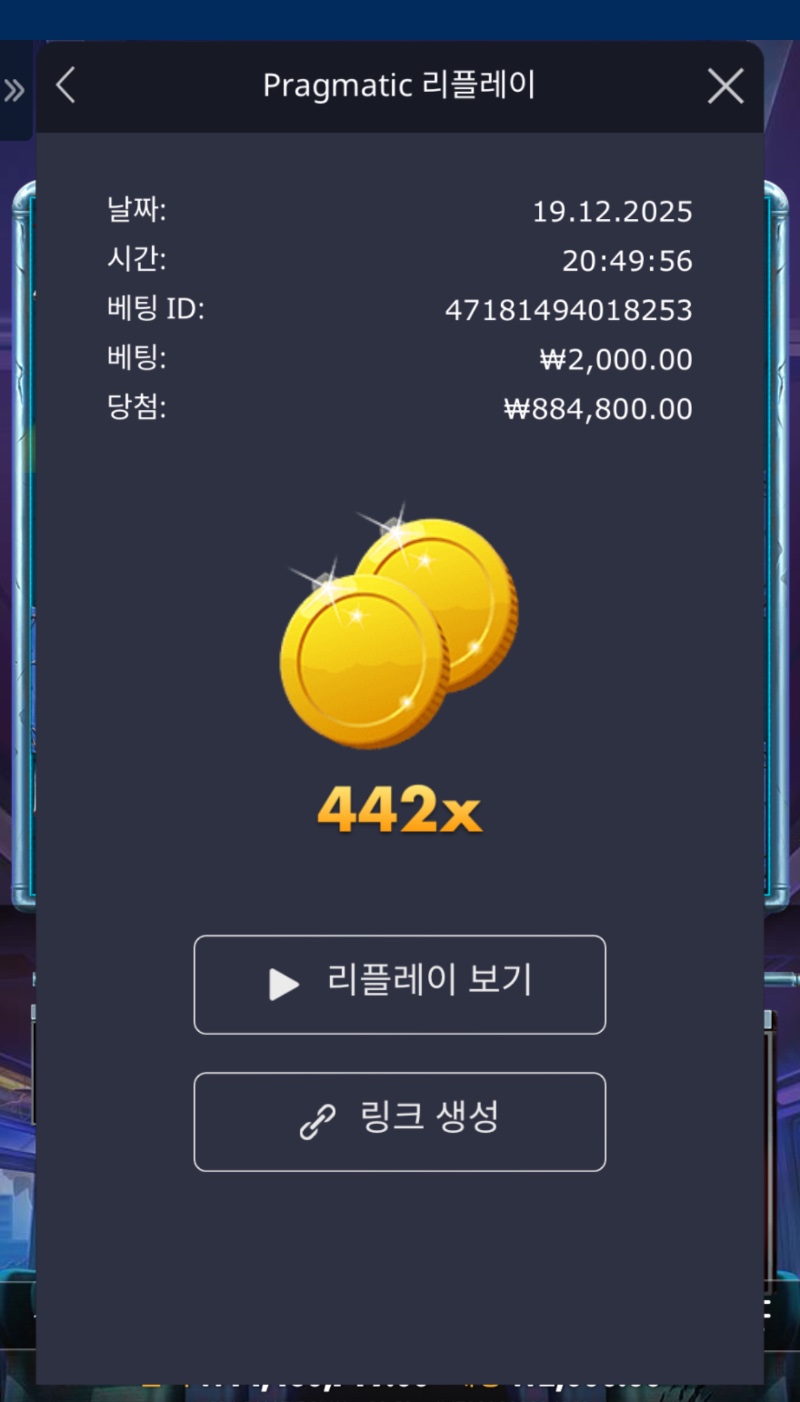Go back from the Pragmatic replay panel

pos(66,86)
